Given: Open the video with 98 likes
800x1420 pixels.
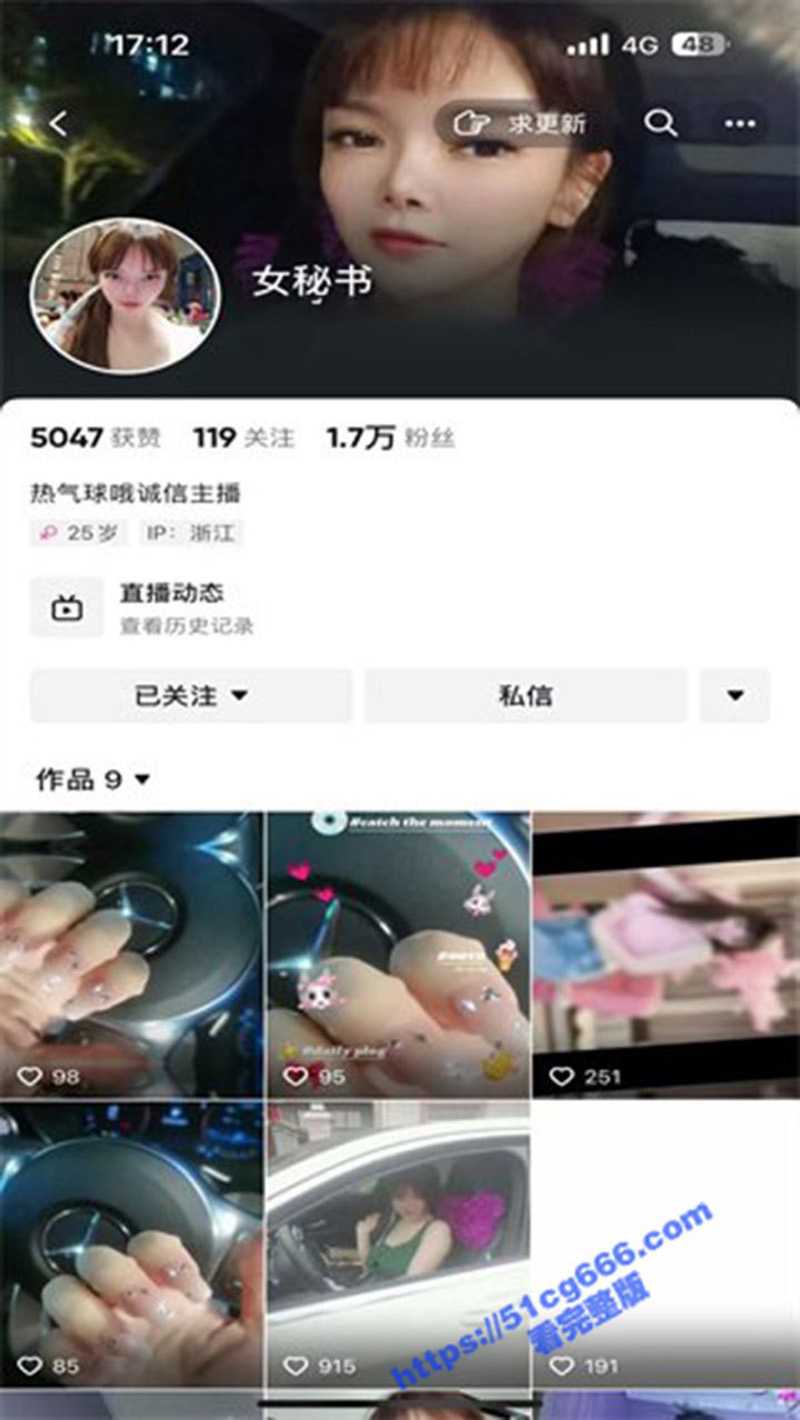Looking at the screenshot, I should 130,955.
